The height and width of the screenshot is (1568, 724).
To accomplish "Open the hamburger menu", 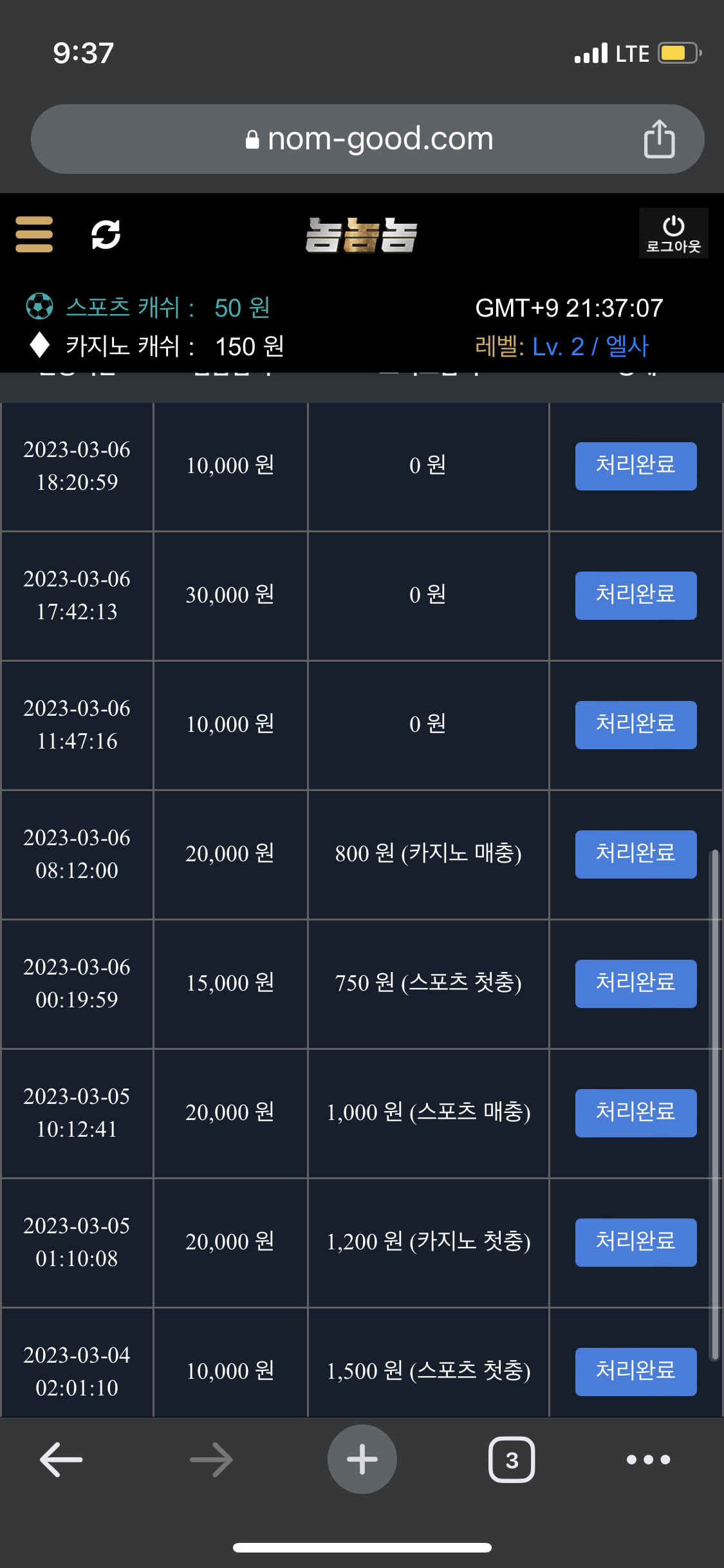I will [x=34, y=234].
